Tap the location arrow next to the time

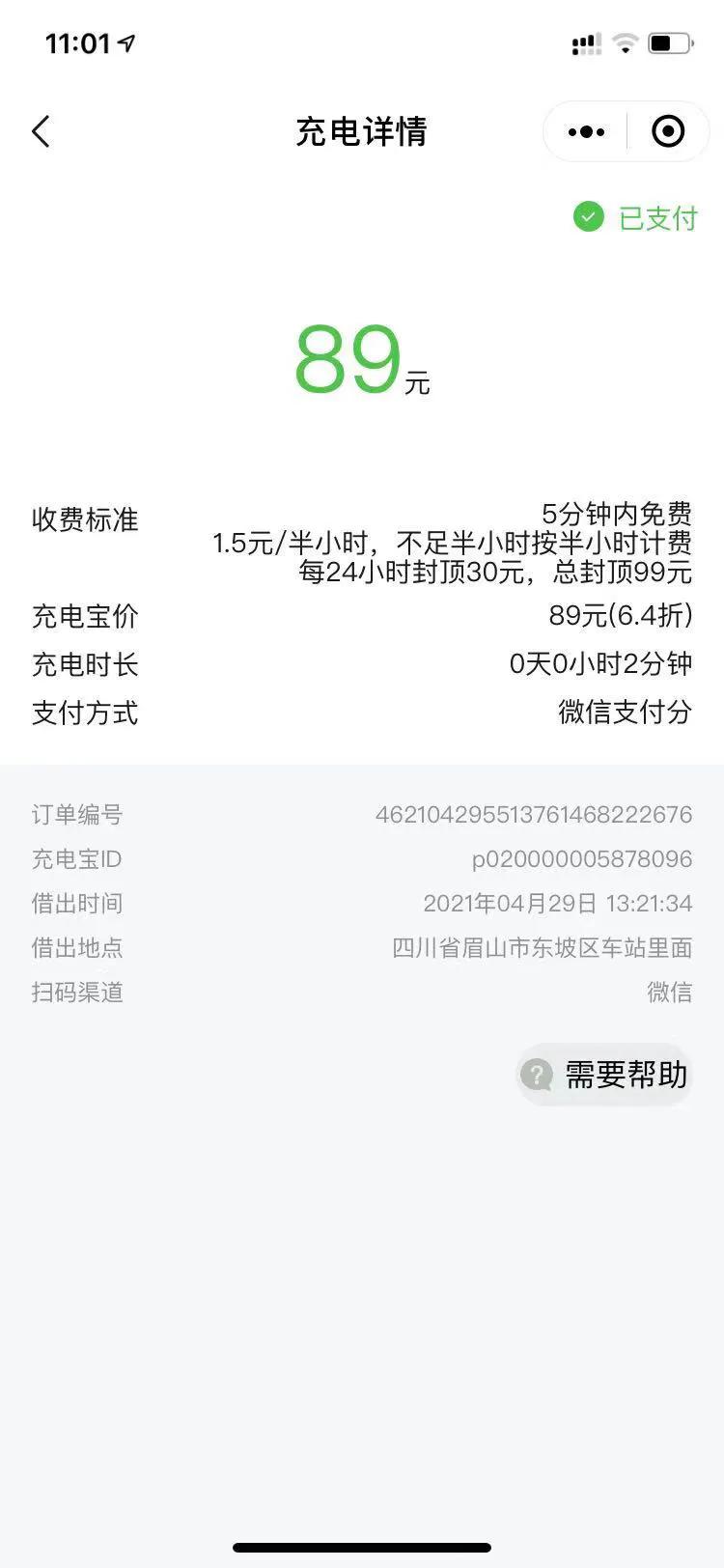[126, 42]
